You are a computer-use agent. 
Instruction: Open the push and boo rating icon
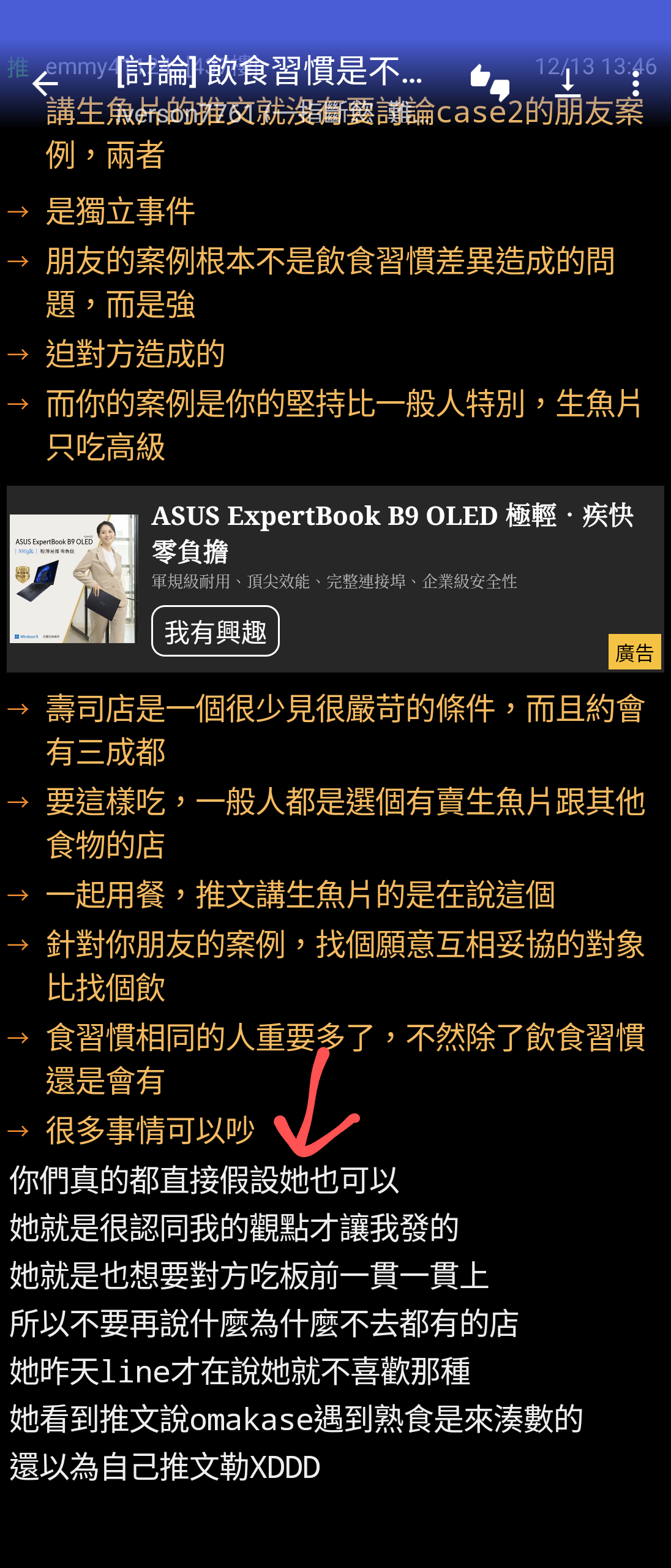pyautogui.click(x=490, y=83)
